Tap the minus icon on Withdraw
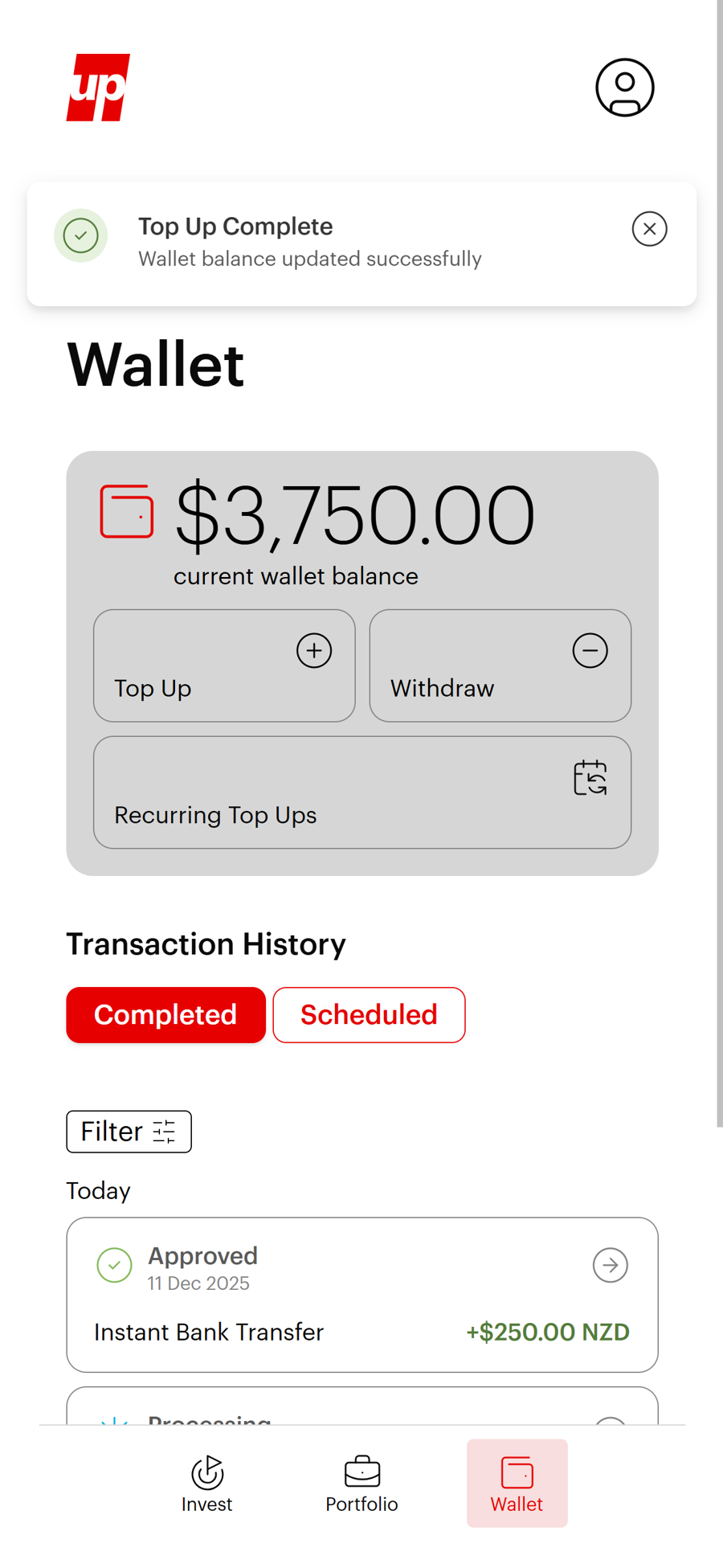Image resolution: width=723 pixels, height=1568 pixels. click(x=590, y=650)
